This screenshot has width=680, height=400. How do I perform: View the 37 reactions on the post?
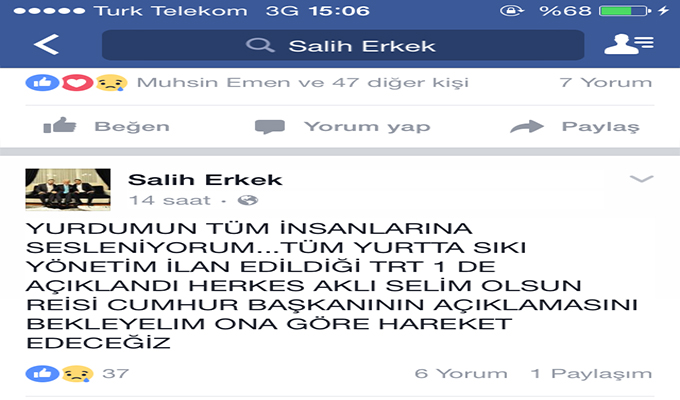coord(80,373)
